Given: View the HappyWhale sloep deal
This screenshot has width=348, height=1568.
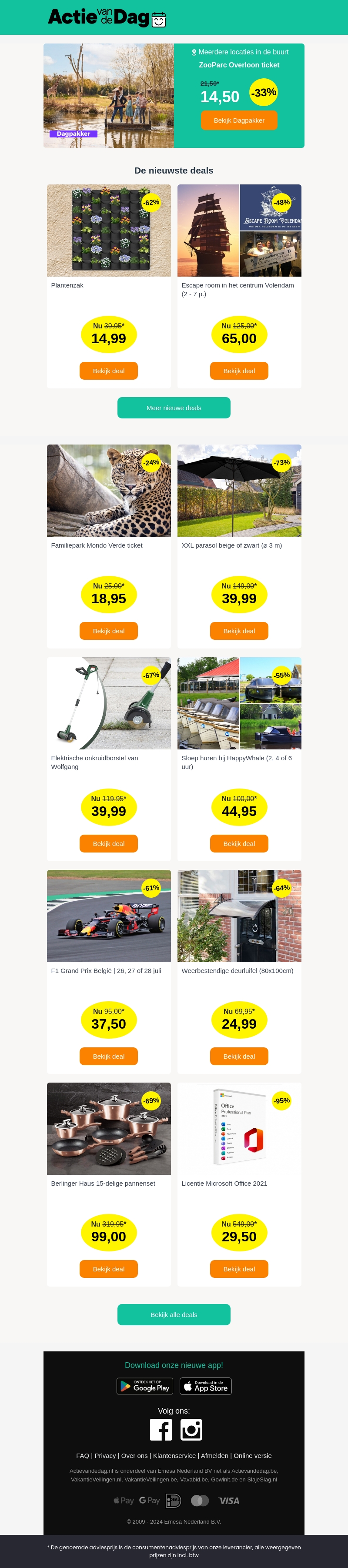Looking at the screenshot, I should click(x=238, y=844).
